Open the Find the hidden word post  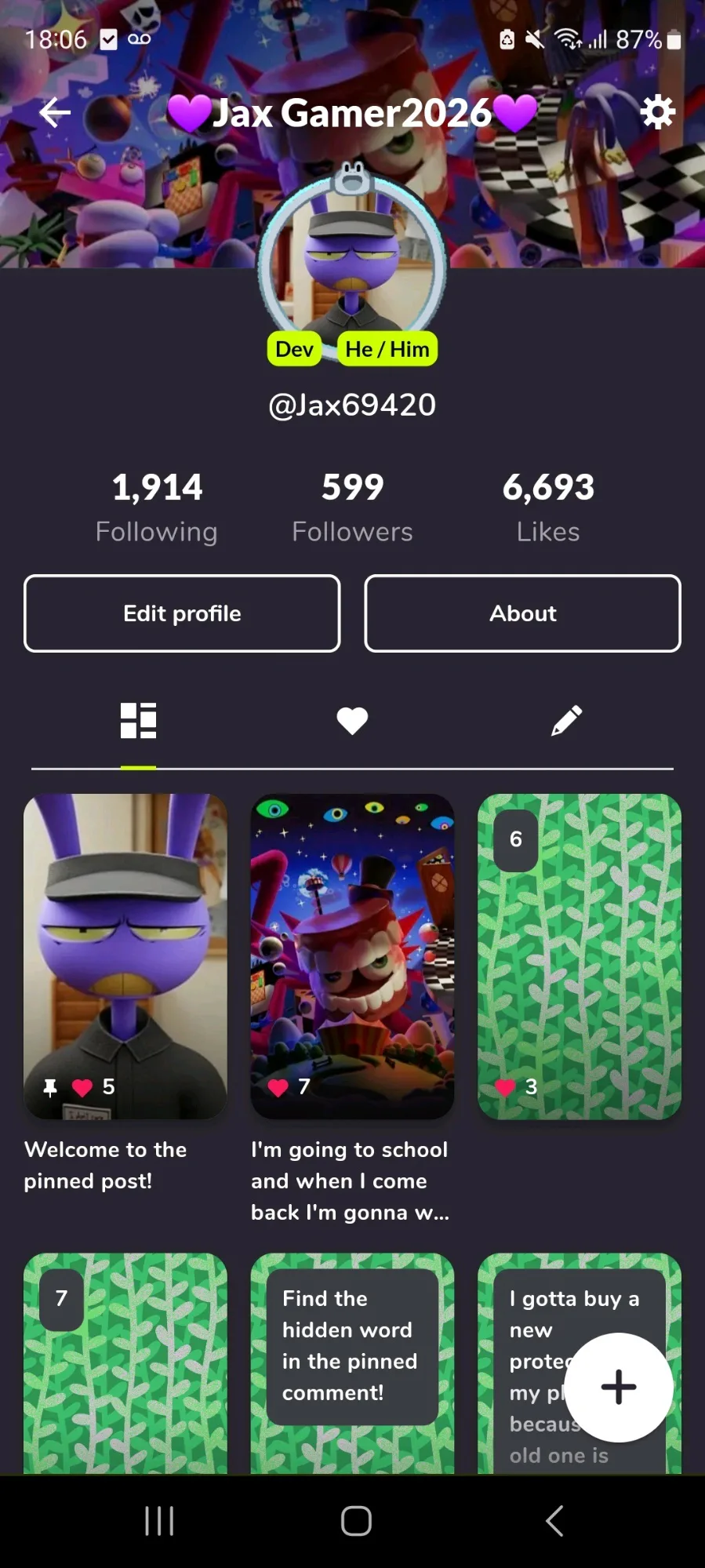352,1365
